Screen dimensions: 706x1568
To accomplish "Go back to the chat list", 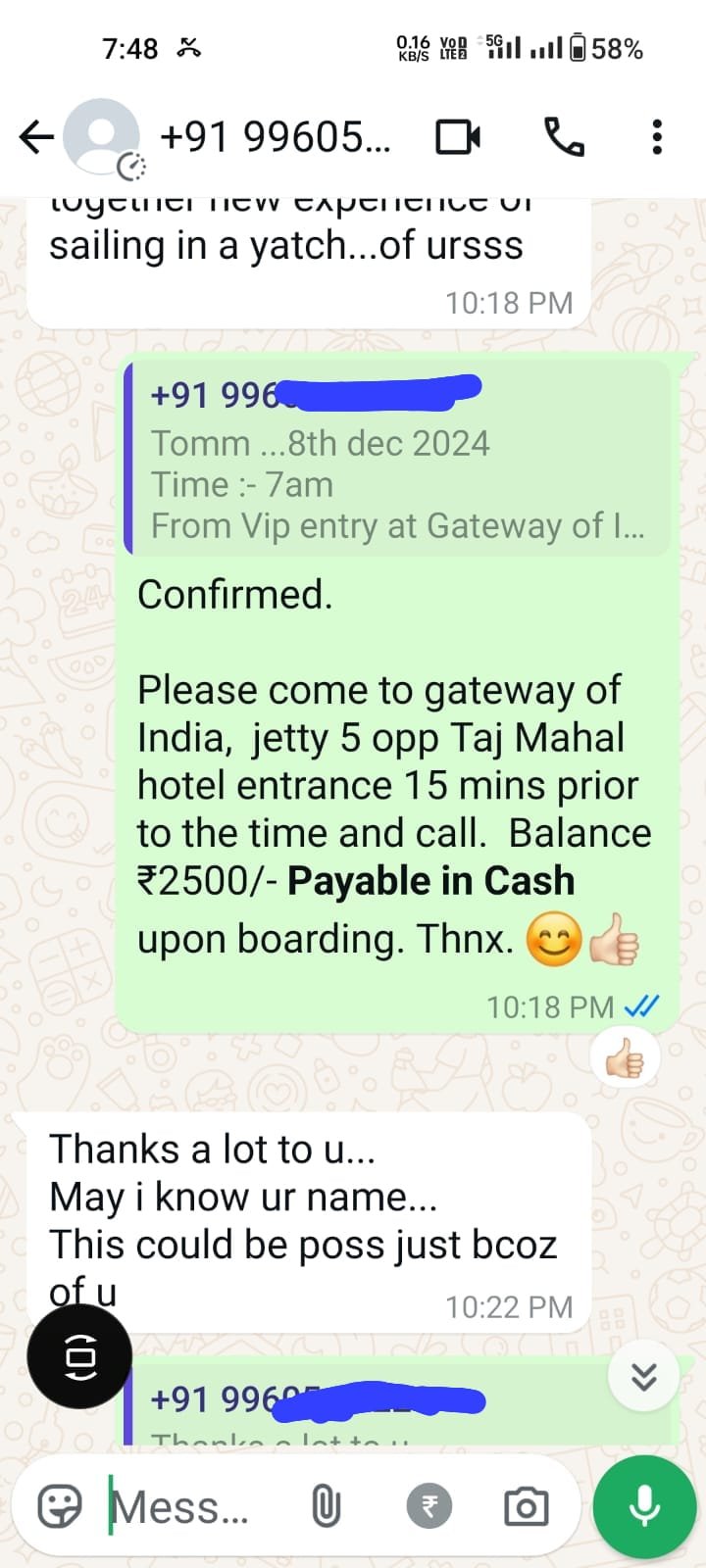I will coord(35,137).
